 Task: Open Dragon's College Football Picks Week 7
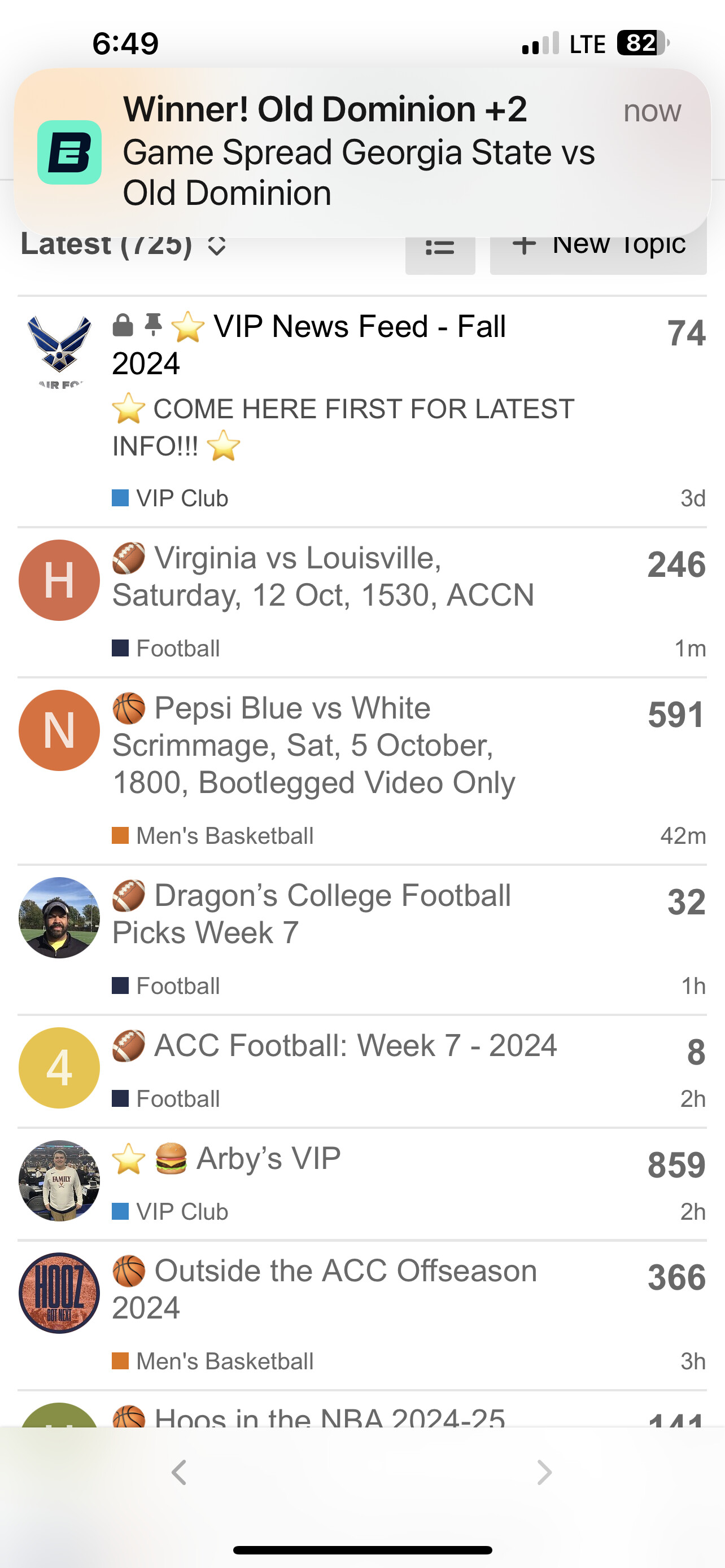(311, 914)
